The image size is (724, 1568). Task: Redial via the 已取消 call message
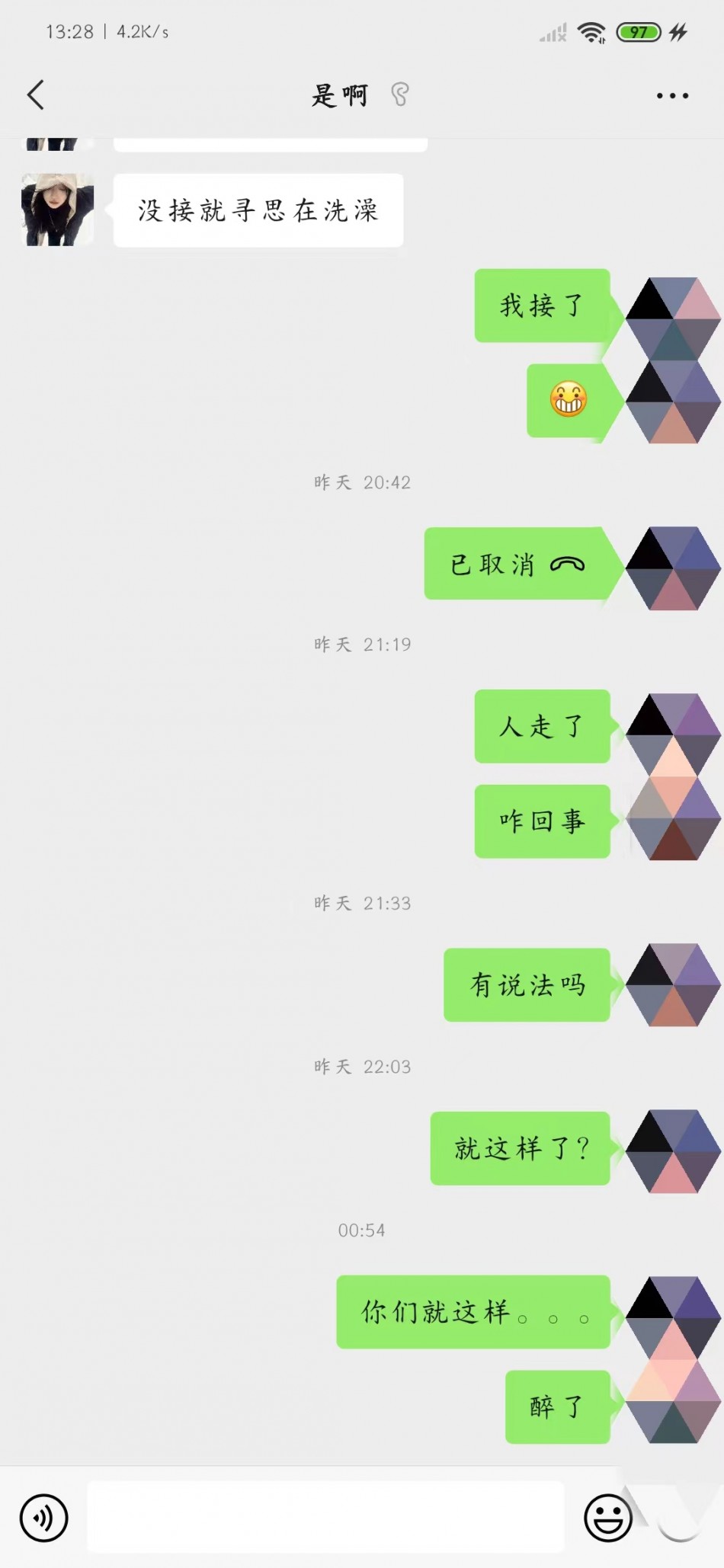coord(517,564)
